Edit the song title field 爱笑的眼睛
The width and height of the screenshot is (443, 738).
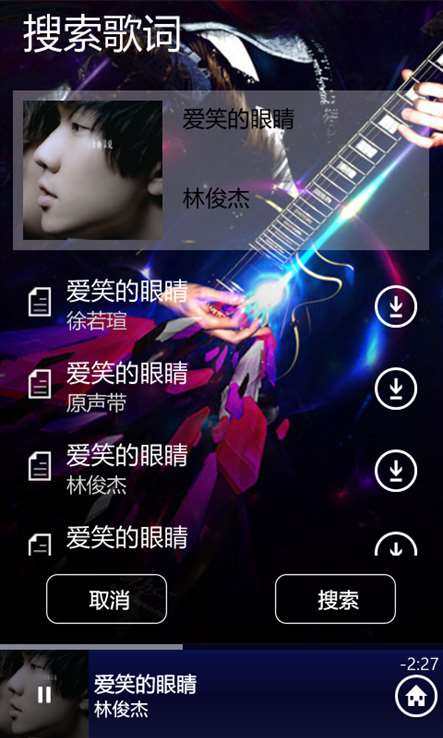(x=238, y=120)
